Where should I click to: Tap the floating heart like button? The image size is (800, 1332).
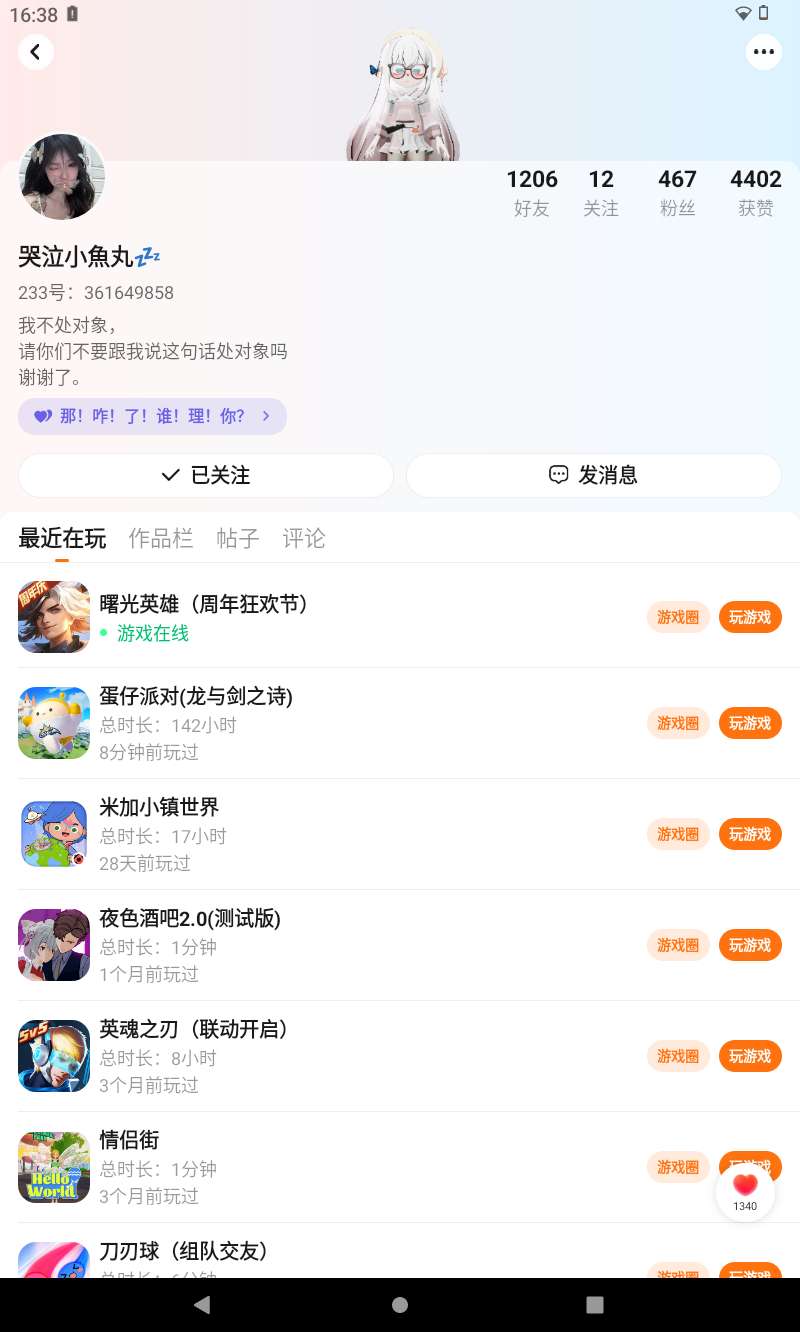745,1190
